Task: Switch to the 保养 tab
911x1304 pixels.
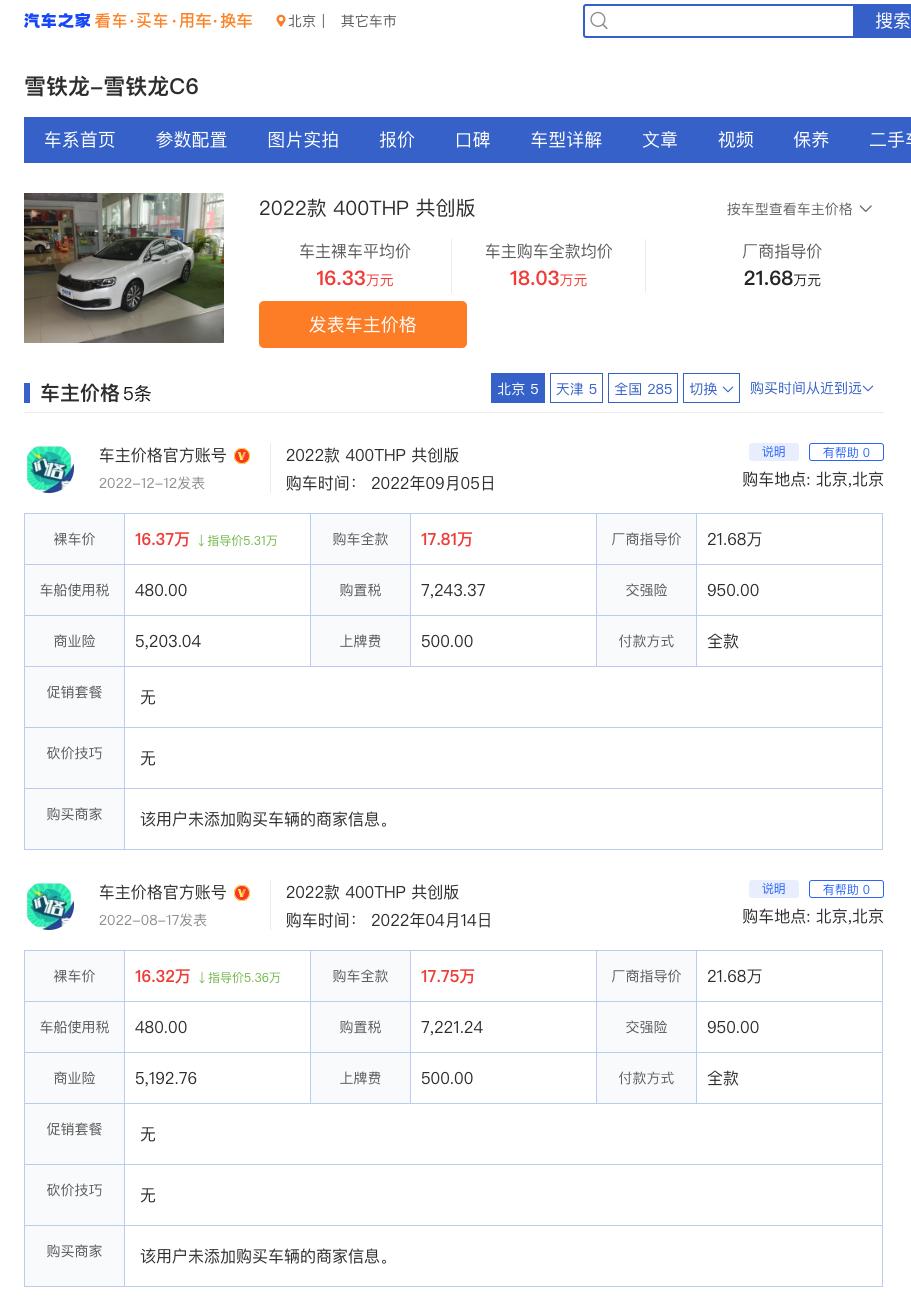Action: pos(811,140)
